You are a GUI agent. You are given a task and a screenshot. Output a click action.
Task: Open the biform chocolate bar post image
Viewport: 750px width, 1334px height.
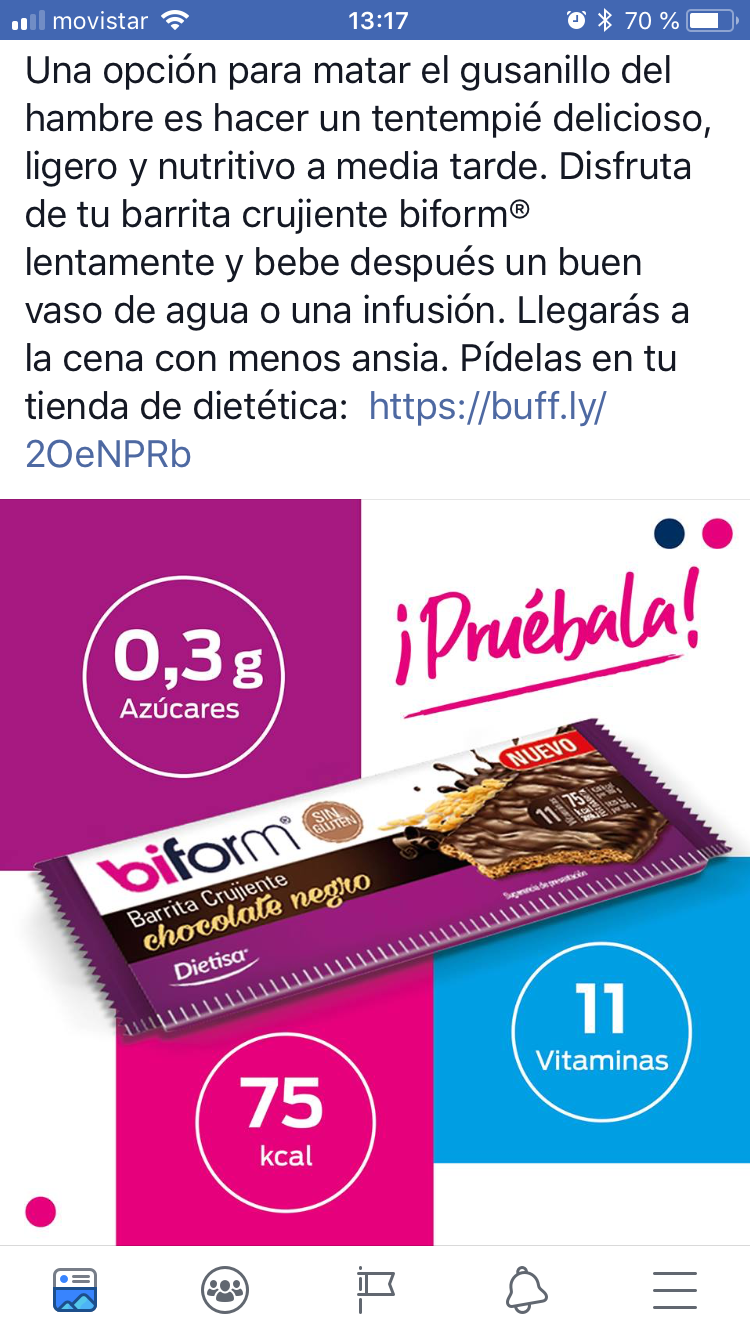click(x=375, y=870)
